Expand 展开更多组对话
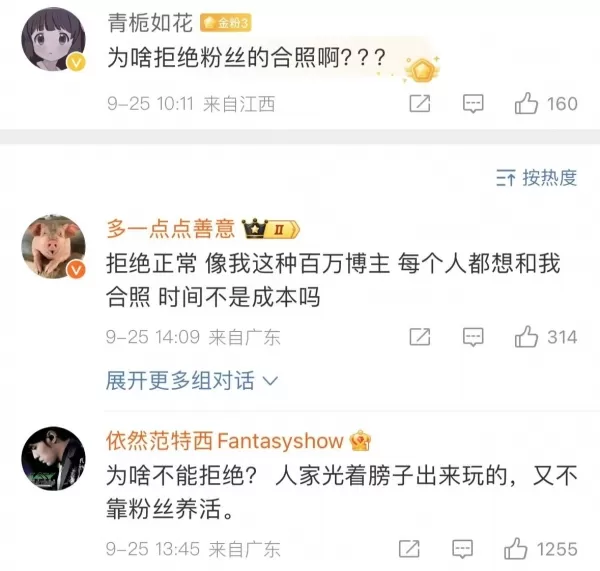This screenshot has height=571, width=600. 191,381
